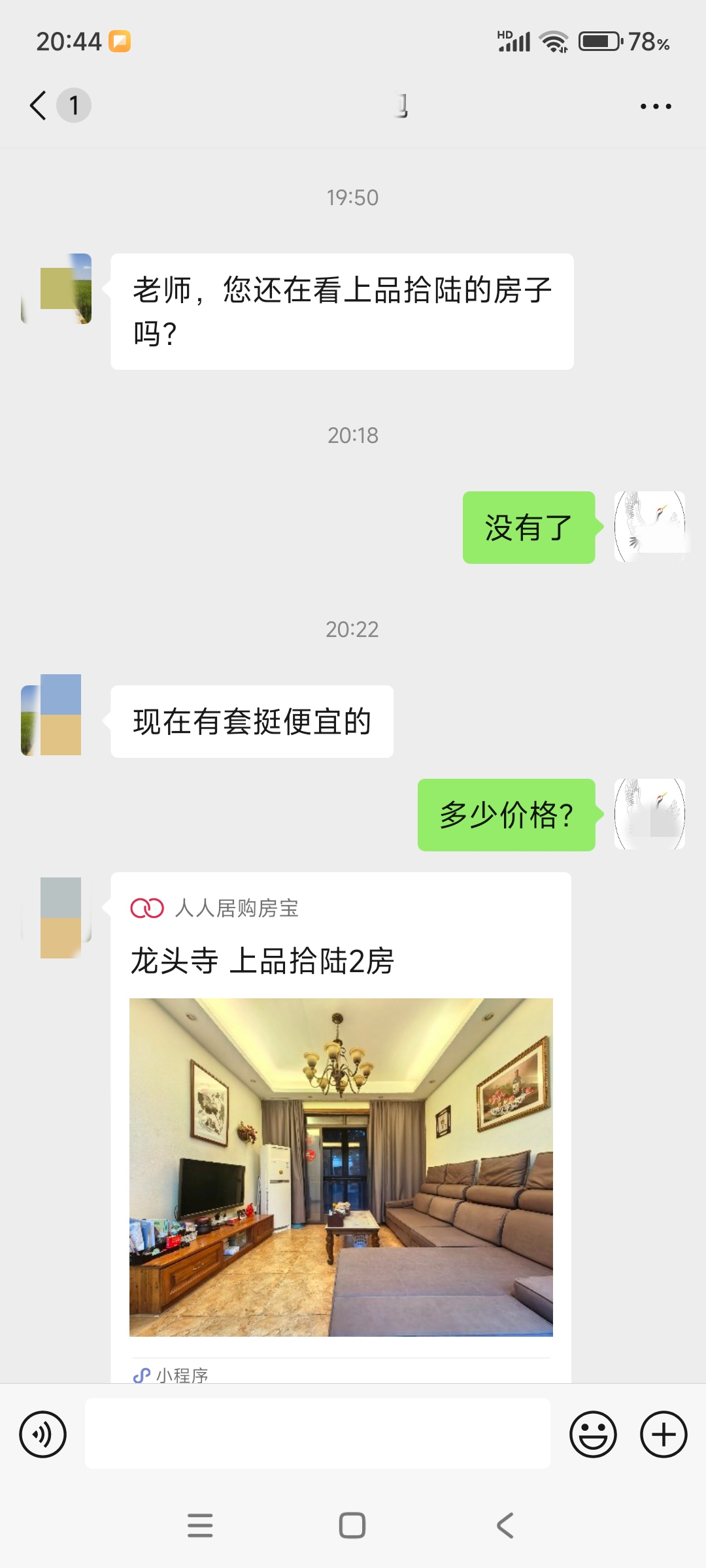View the contact's avatar beside 现在有套挺便宜的
Screen dimensions: 706x1568
(56, 715)
